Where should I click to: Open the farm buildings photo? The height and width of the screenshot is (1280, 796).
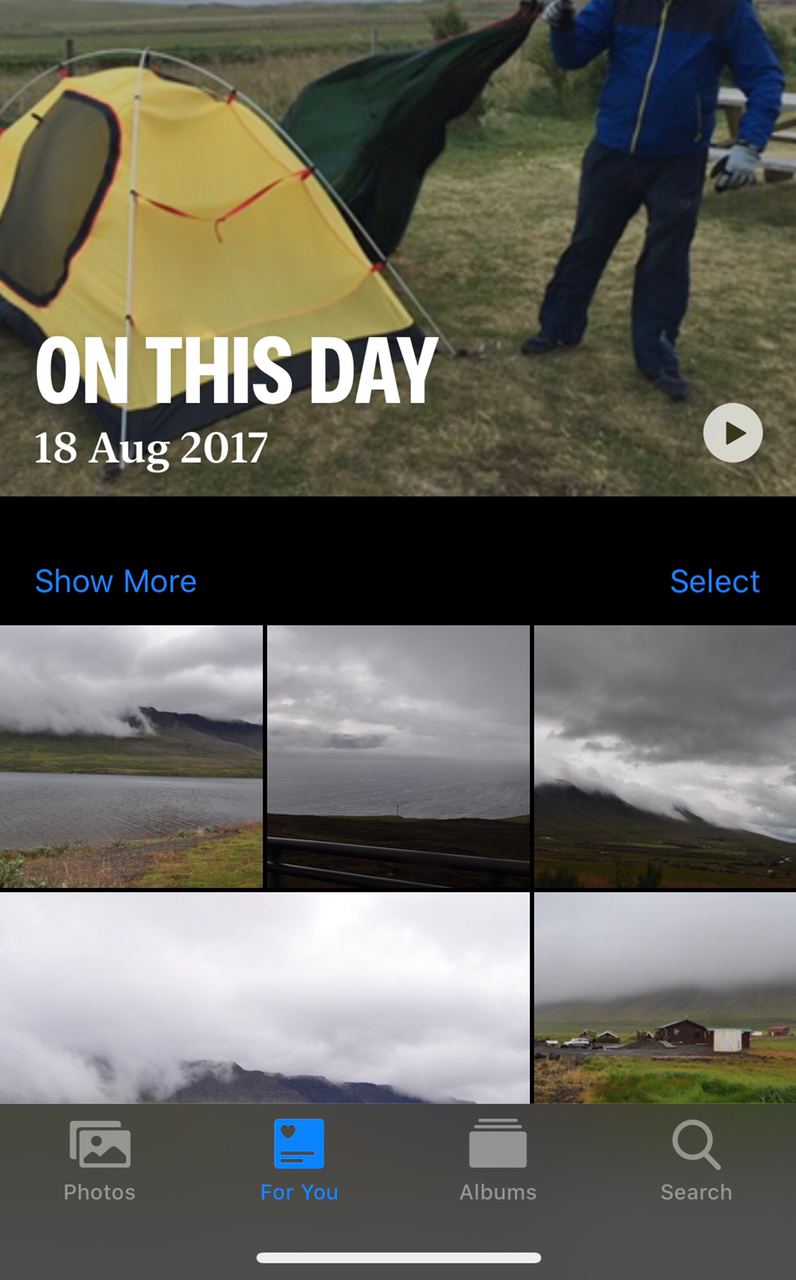[x=665, y=998]
